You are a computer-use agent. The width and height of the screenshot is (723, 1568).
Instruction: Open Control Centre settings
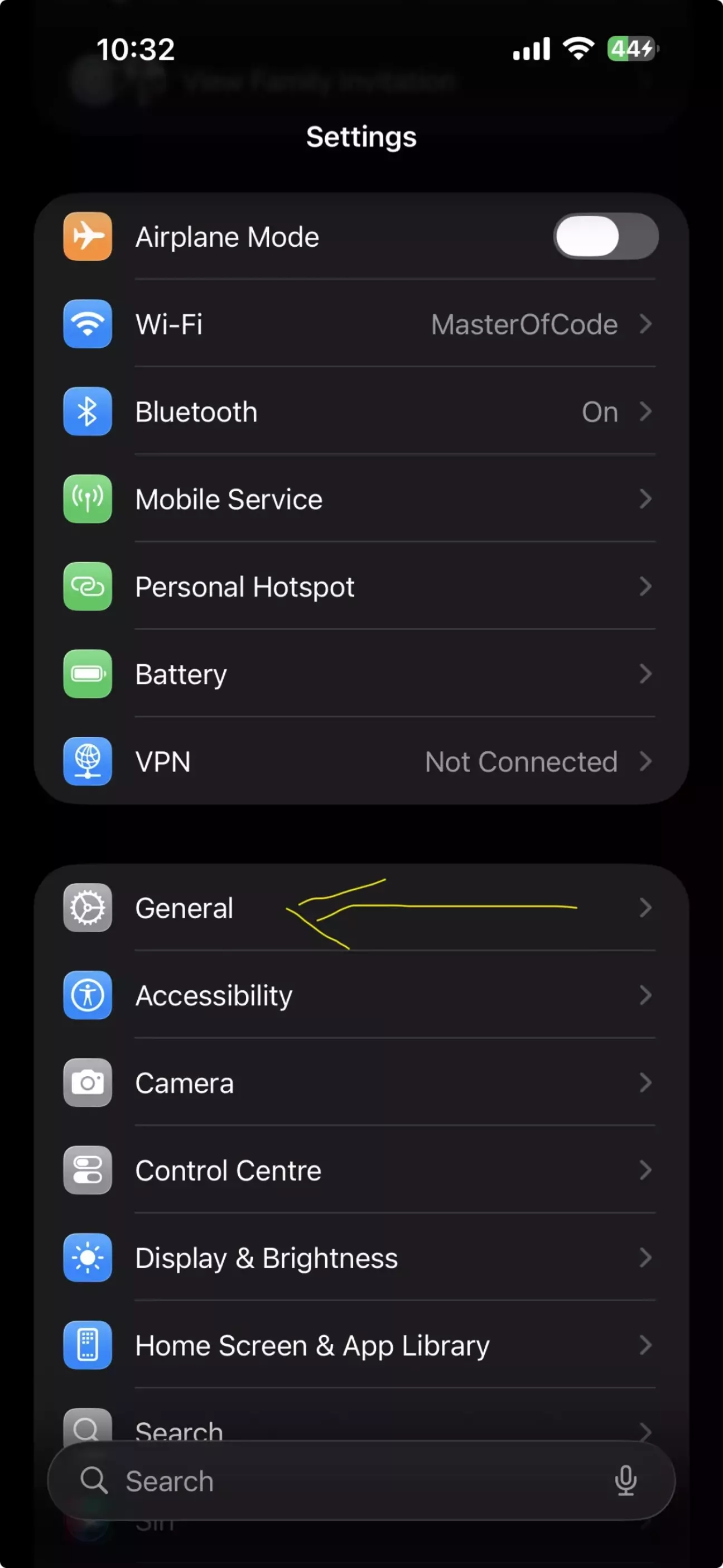(360, 1171)
